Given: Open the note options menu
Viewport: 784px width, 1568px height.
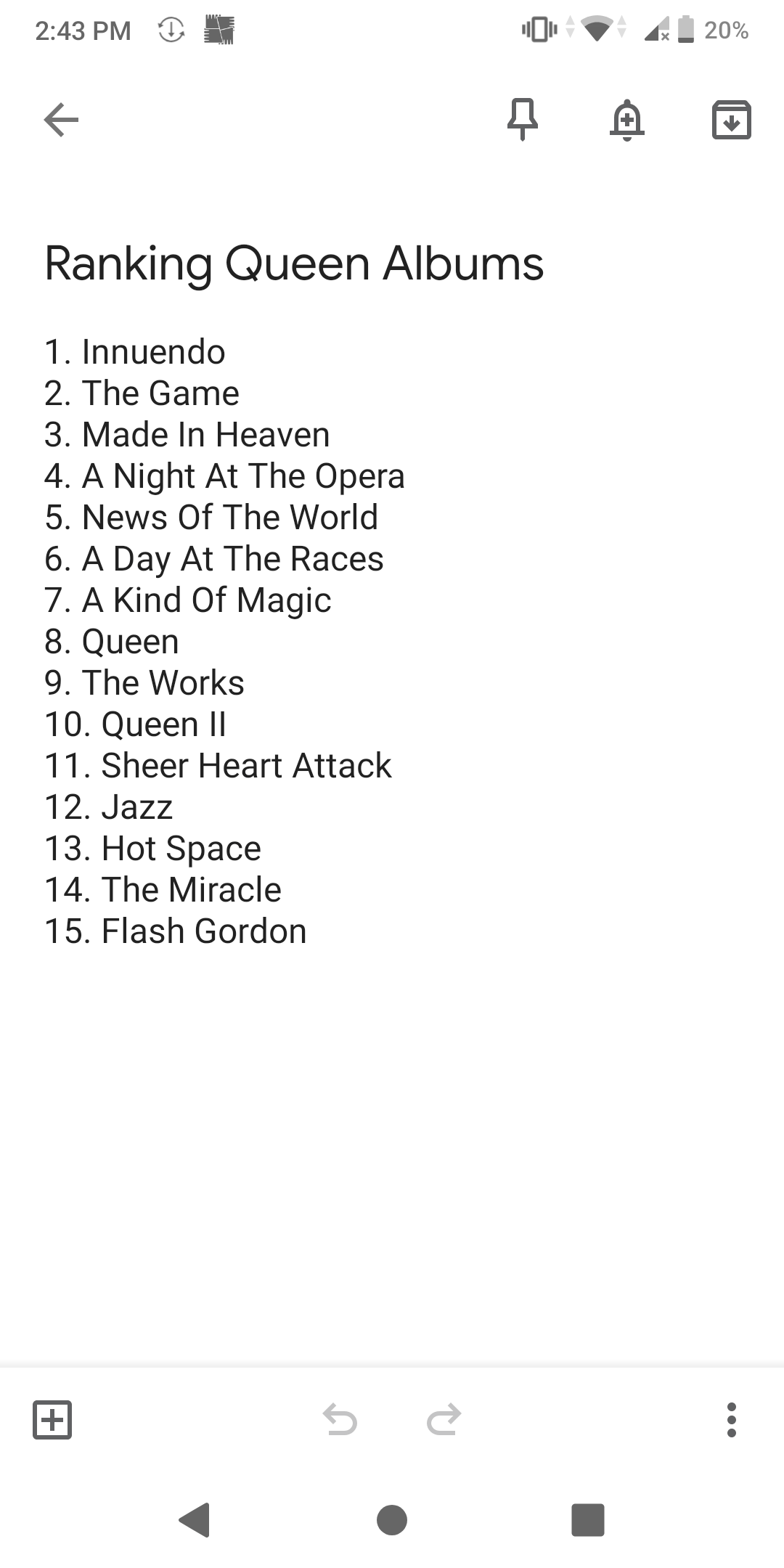Looking at the screenshot, I should (731, 1420).
